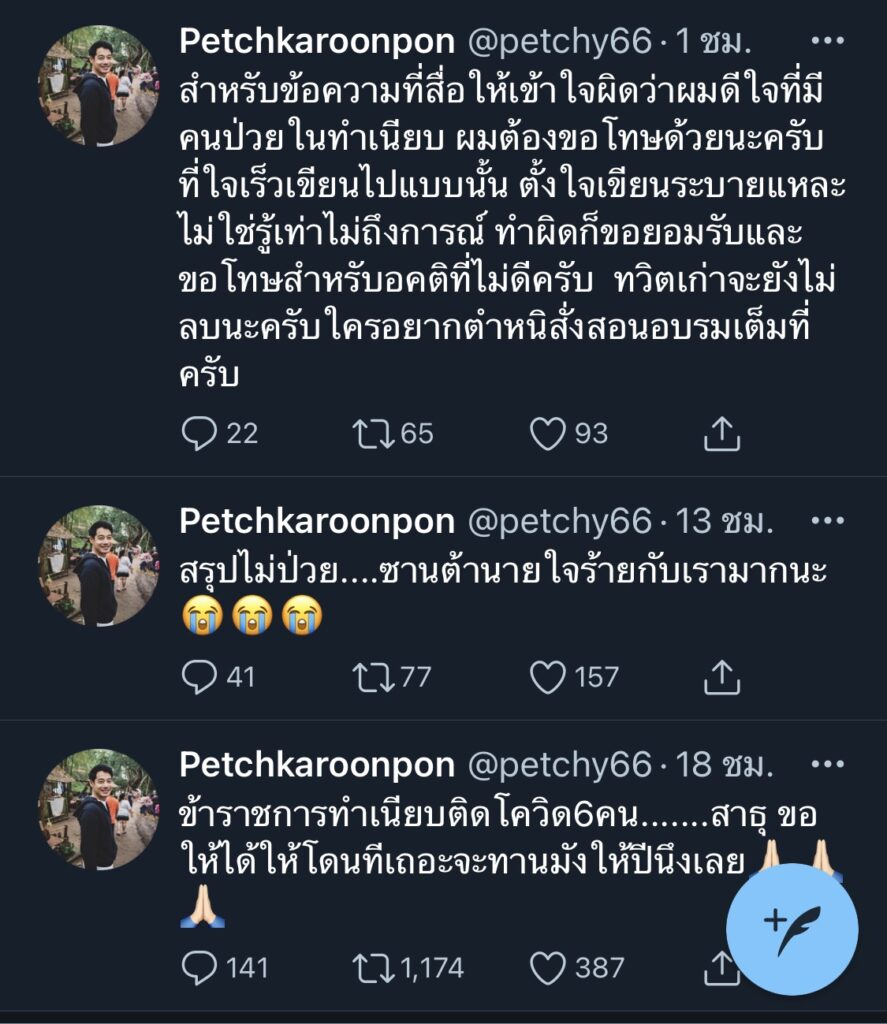
Task: Open profile avatar on the 1 ชม. tweet
Action: pyautogui.click(x=98, y=85)
